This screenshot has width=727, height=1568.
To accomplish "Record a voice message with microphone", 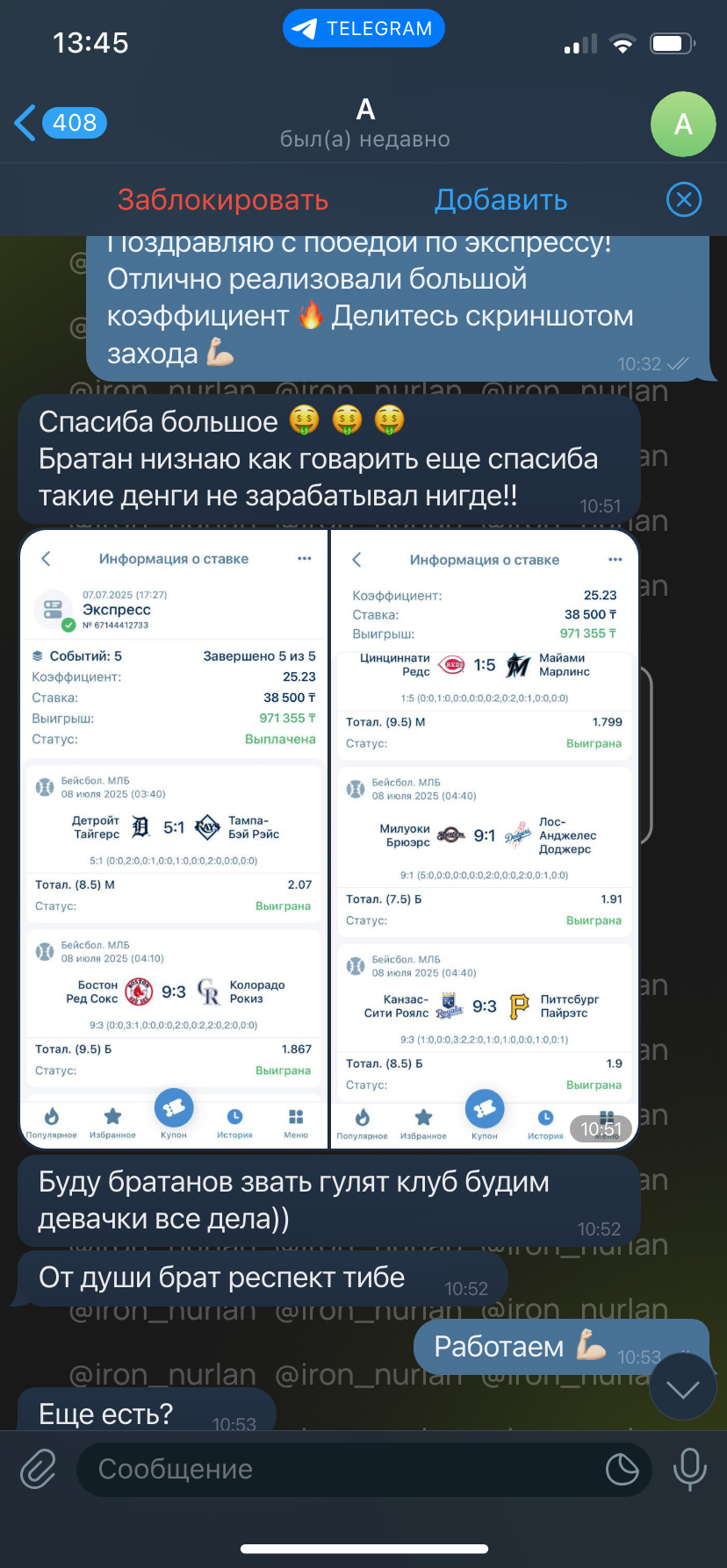I will (689, 1469).
